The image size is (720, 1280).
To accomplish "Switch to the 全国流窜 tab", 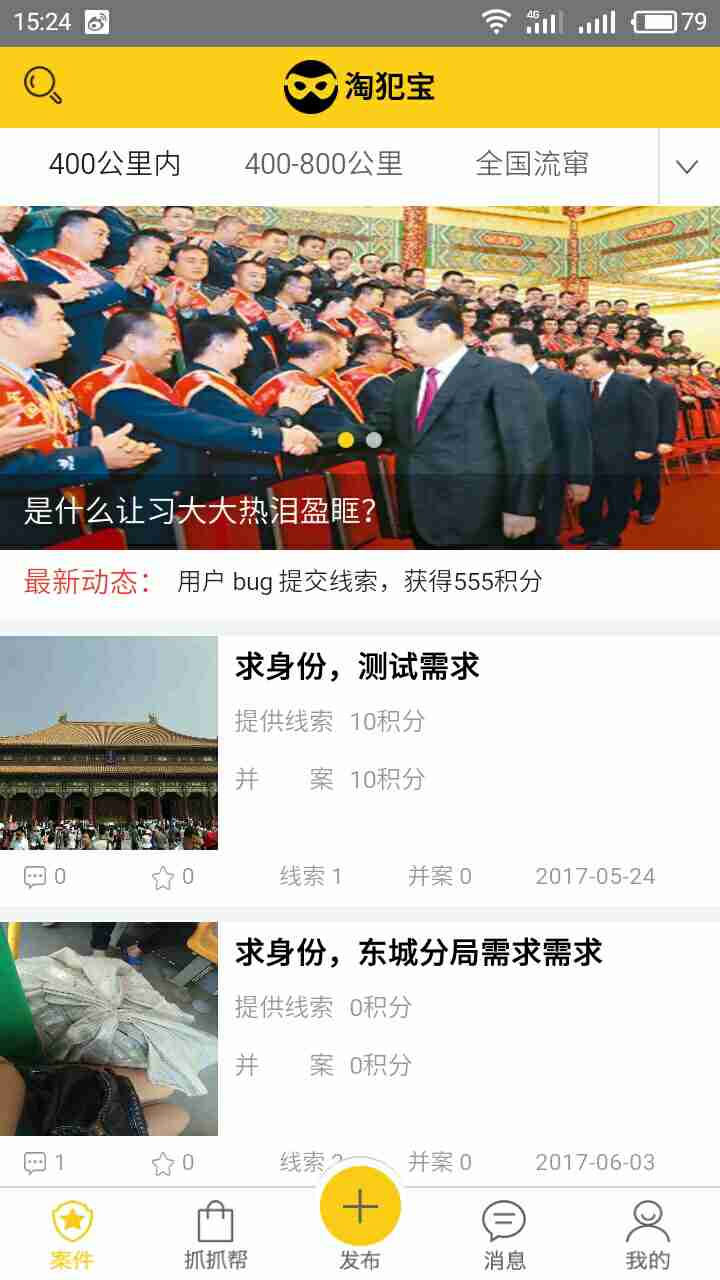I will click(532, 164).
